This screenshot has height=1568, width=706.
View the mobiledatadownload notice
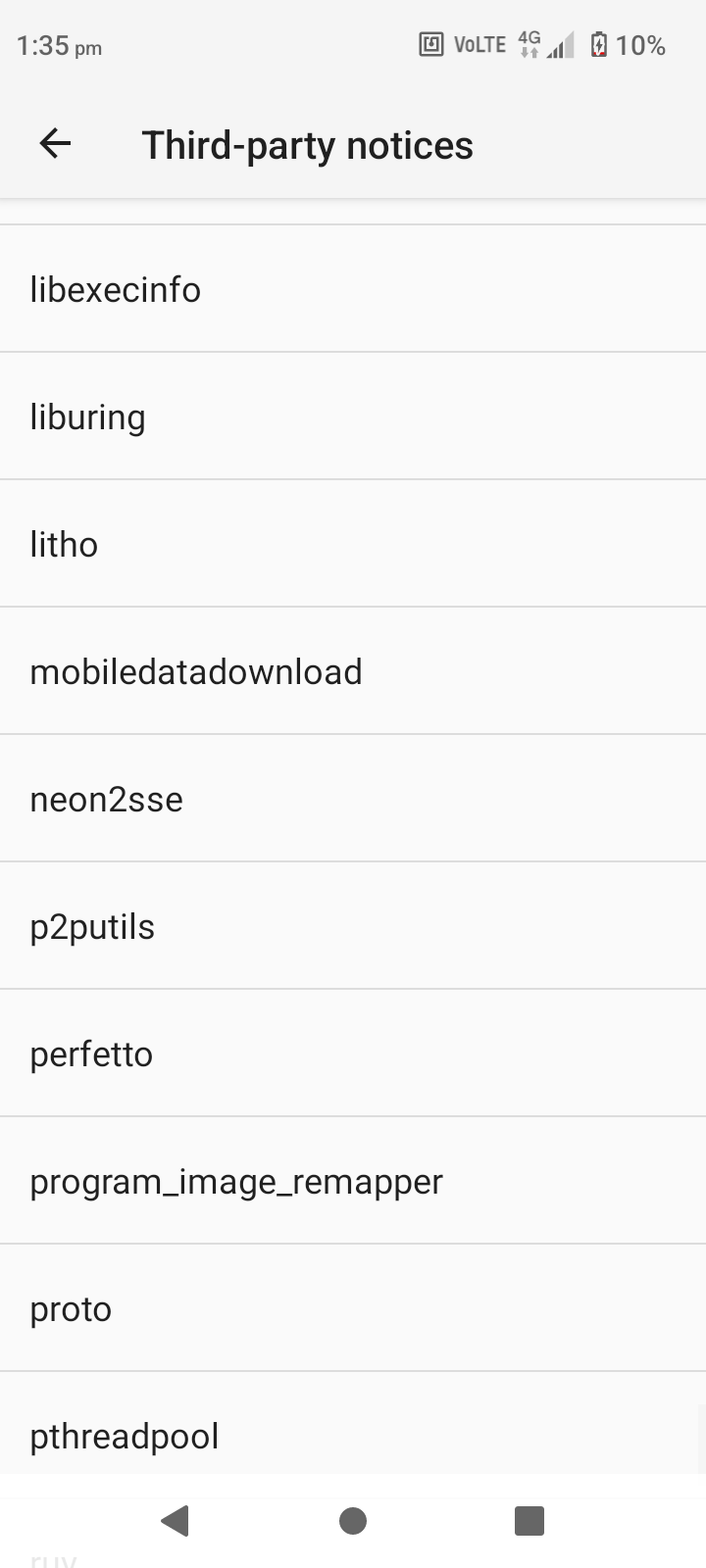[x=353, y=671]
